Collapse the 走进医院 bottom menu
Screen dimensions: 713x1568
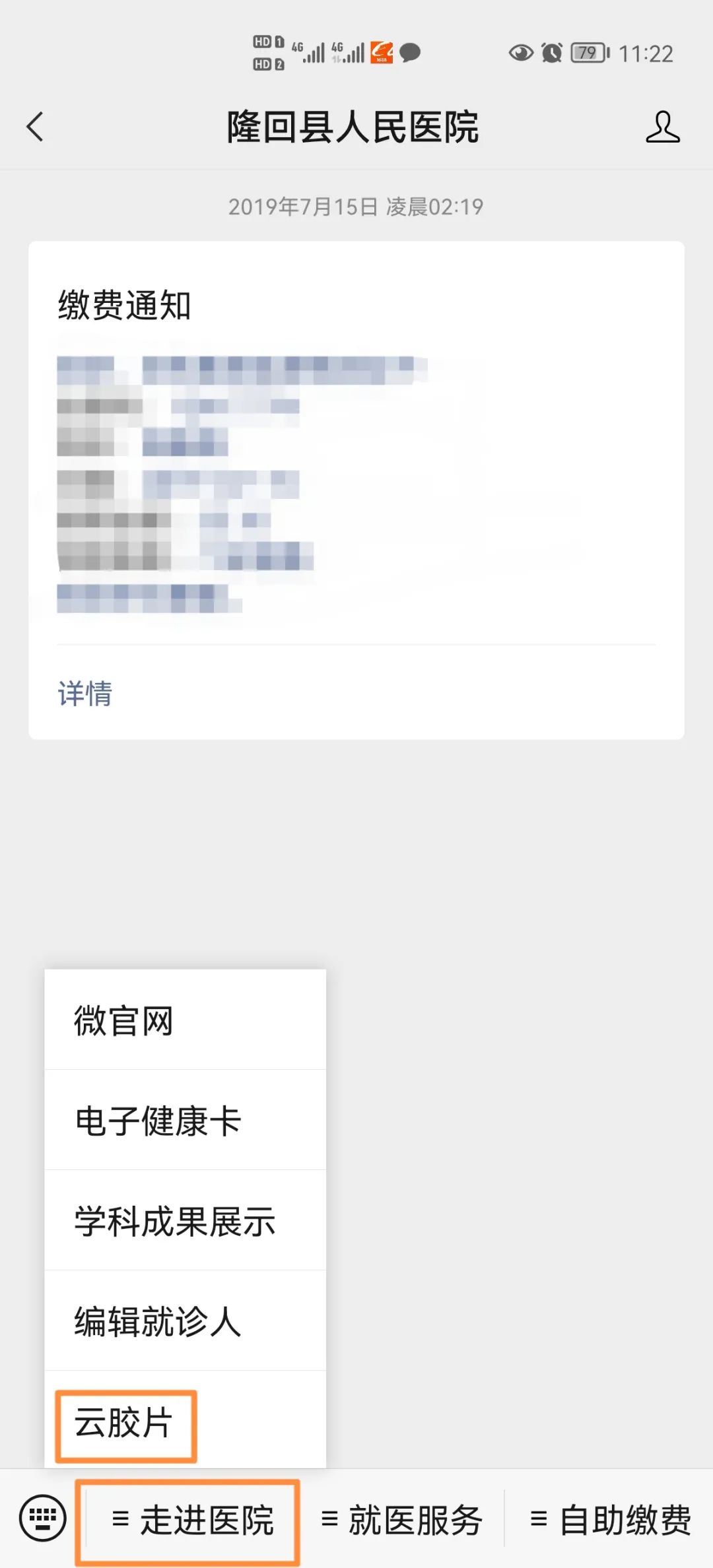[x=191, y=1520]
